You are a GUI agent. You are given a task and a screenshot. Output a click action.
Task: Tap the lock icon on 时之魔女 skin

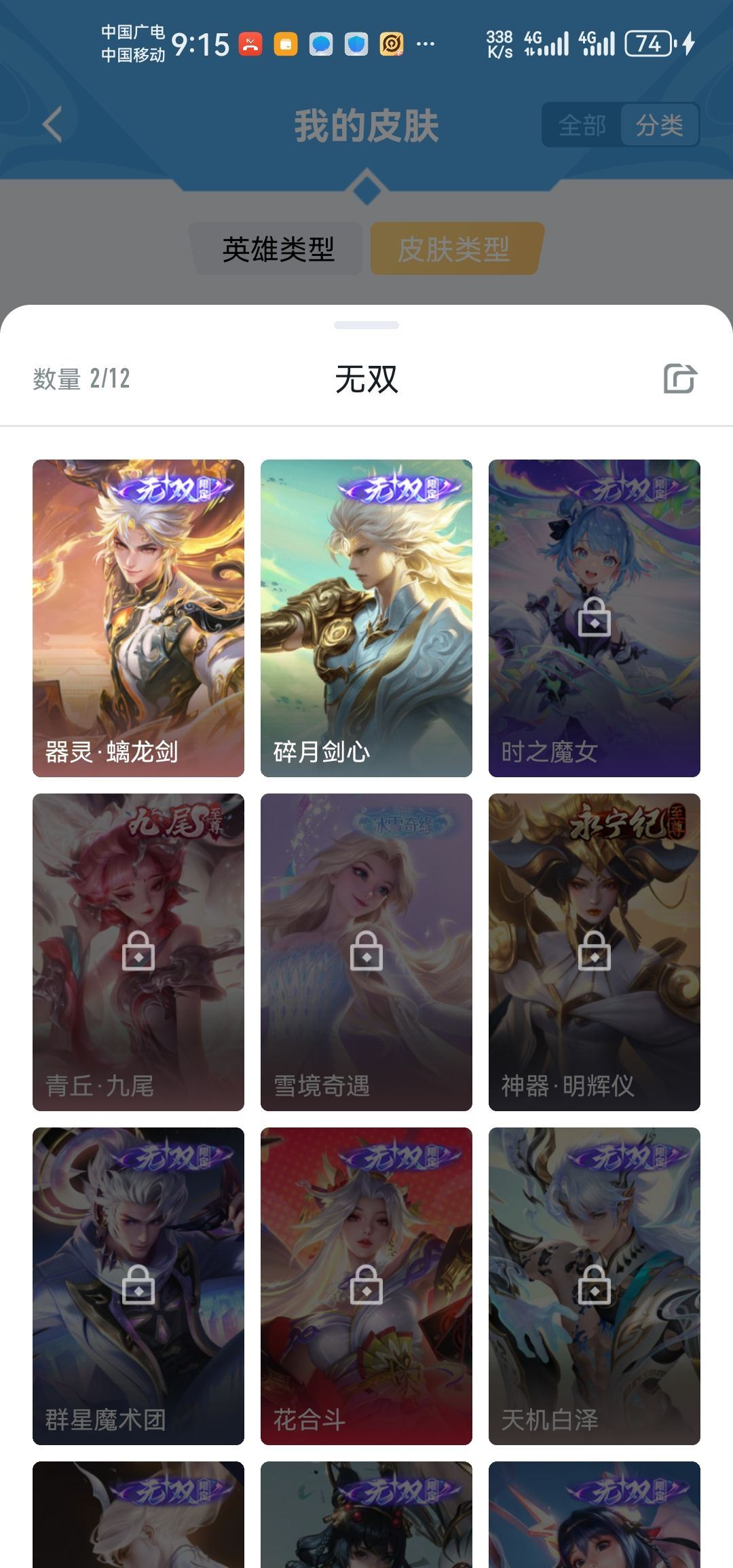pyautogui.click(x=593, y=619)
